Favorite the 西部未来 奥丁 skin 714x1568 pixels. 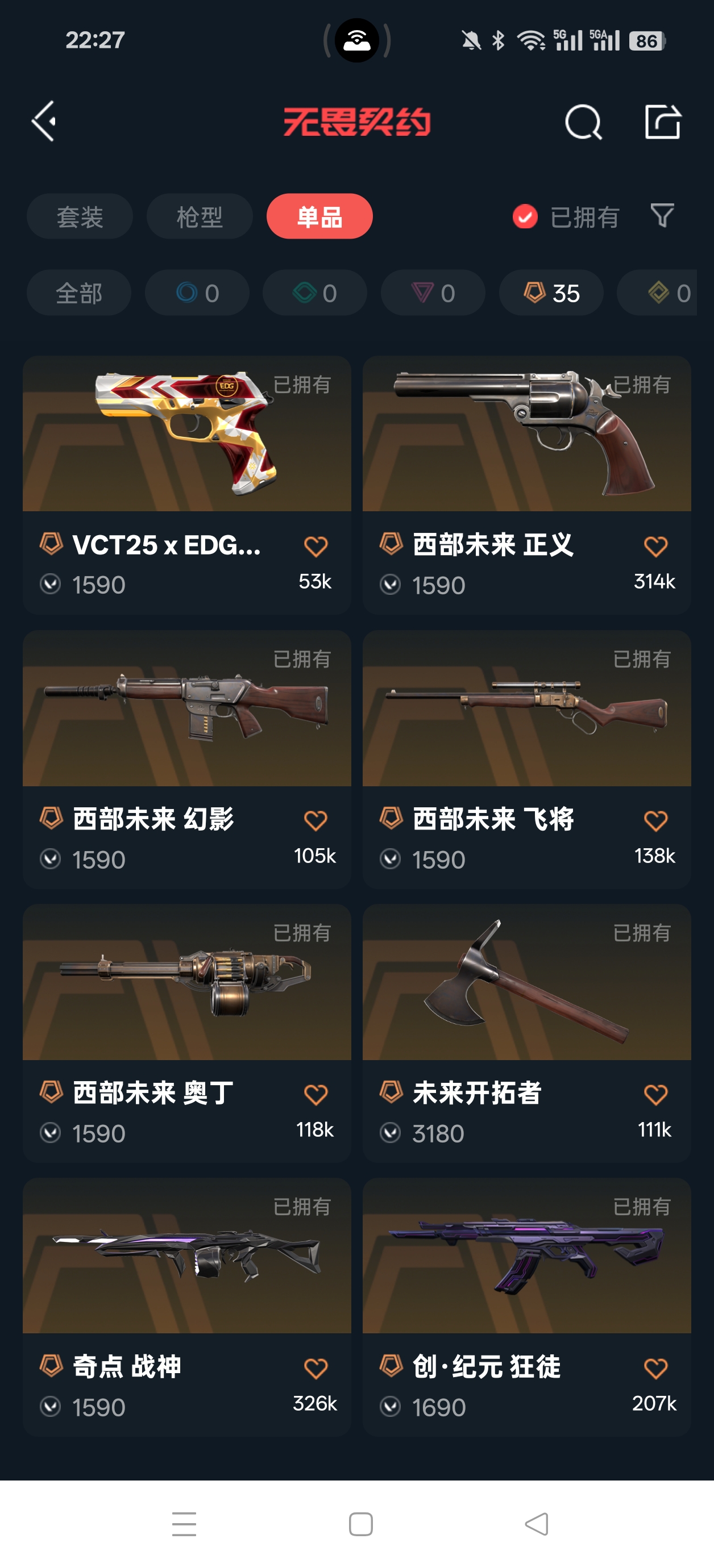click(x=316, y=1094)
